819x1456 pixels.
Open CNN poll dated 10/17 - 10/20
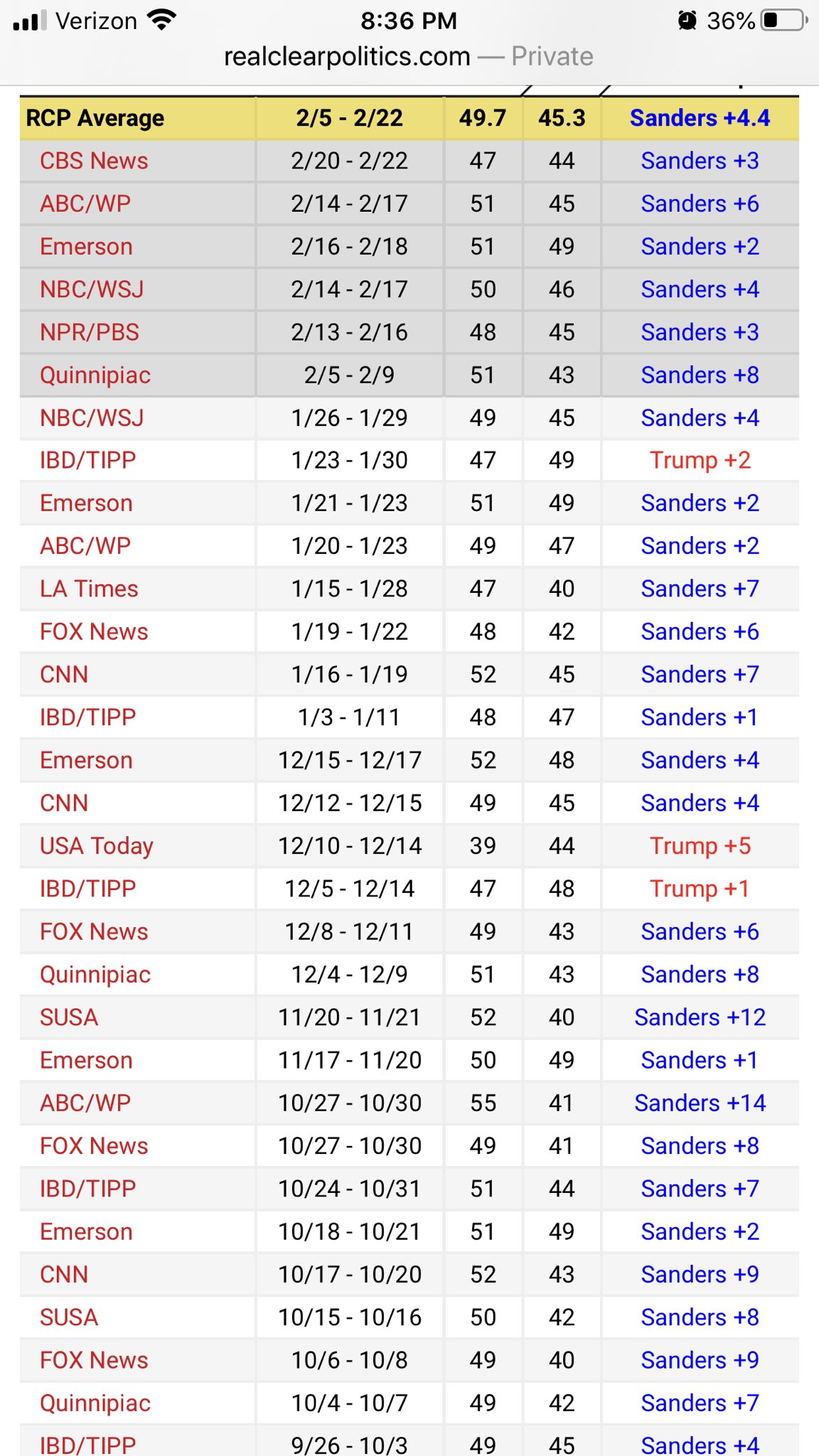click(64, 1274)
